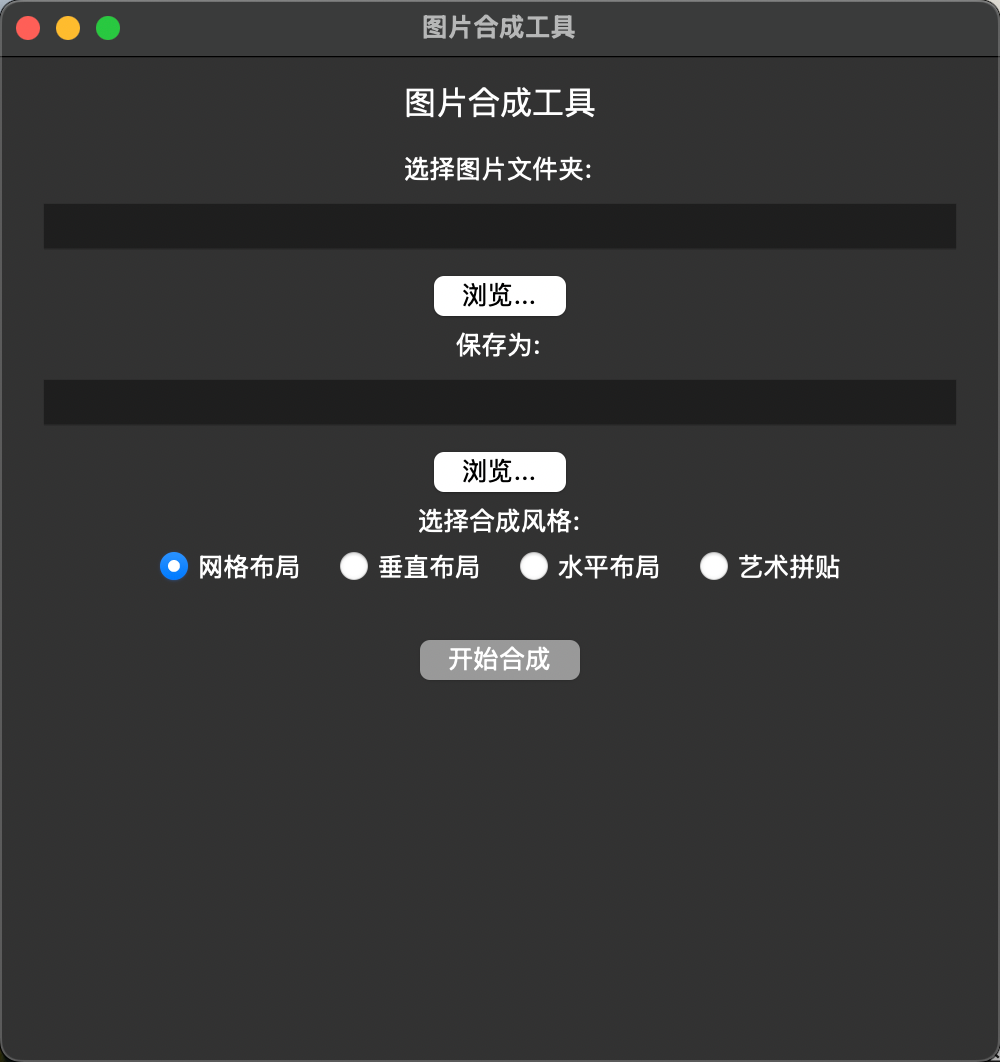Click the green zoom window control
The width and height of the screenshot is (1000, 1062).
106,28
